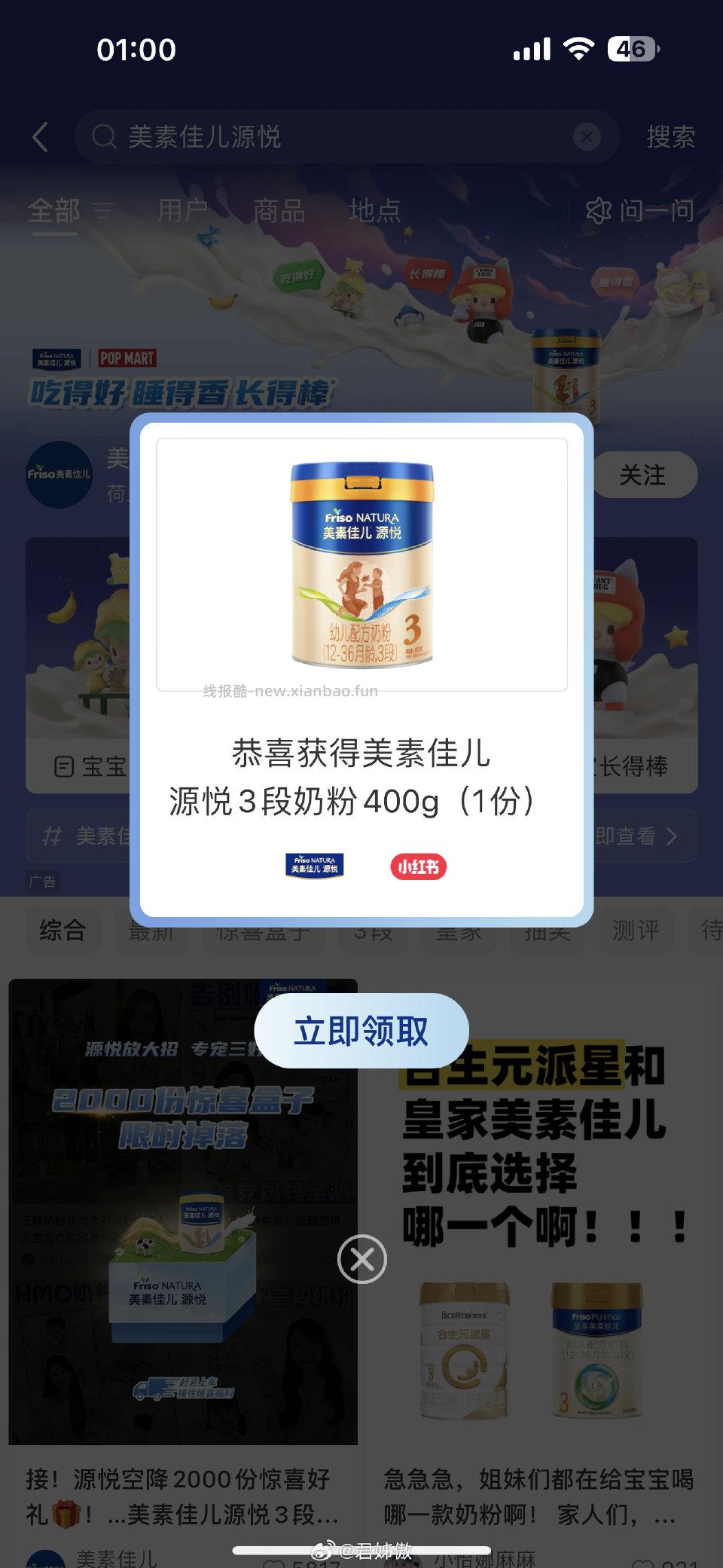Open the Friso 美素佳儿 brand avatar
Image resolution: width=723 pixels, height=1568 pixels.
click(59, 476)
